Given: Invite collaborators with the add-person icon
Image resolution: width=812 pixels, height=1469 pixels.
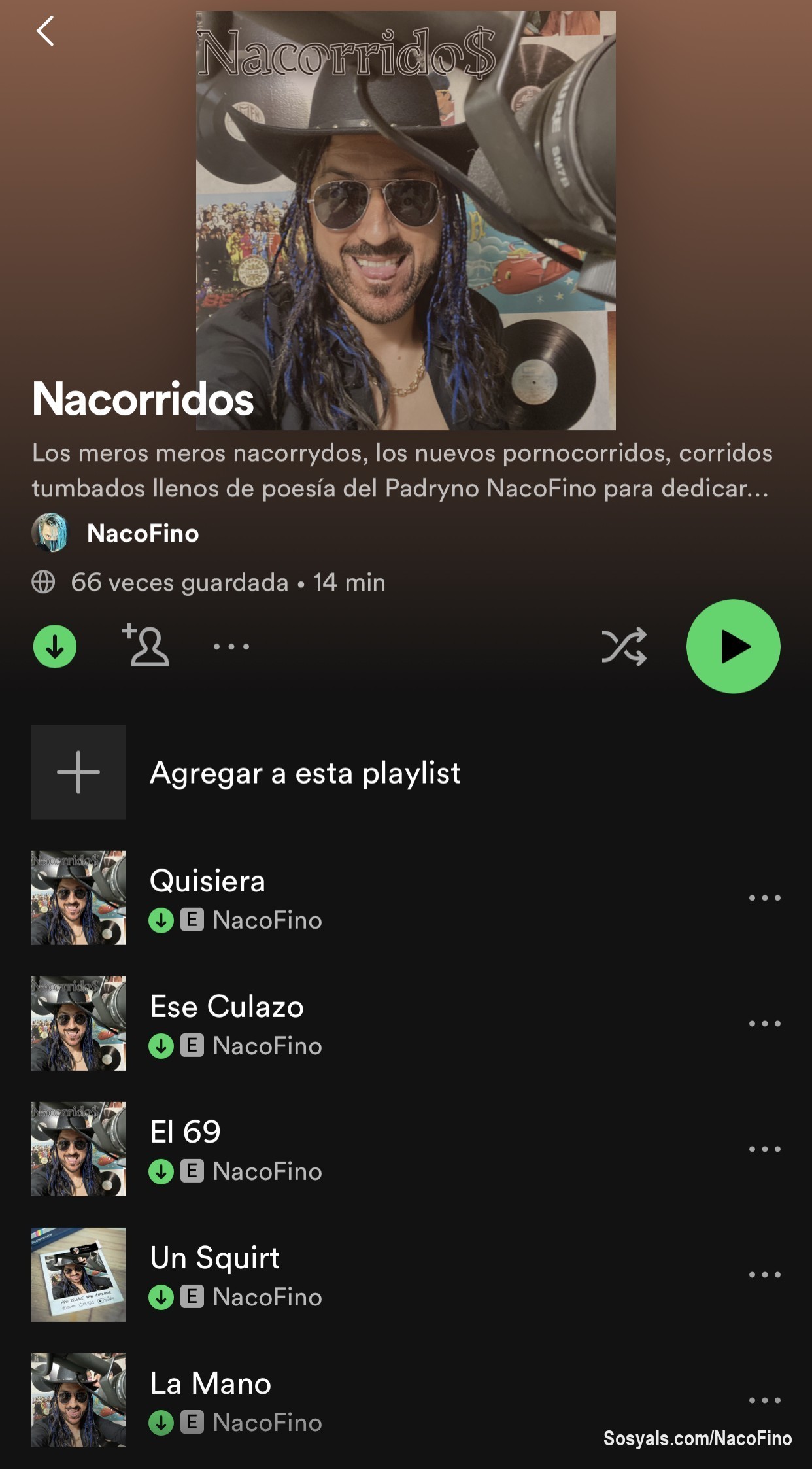Looking at the screenshot, I should (146, 646).
